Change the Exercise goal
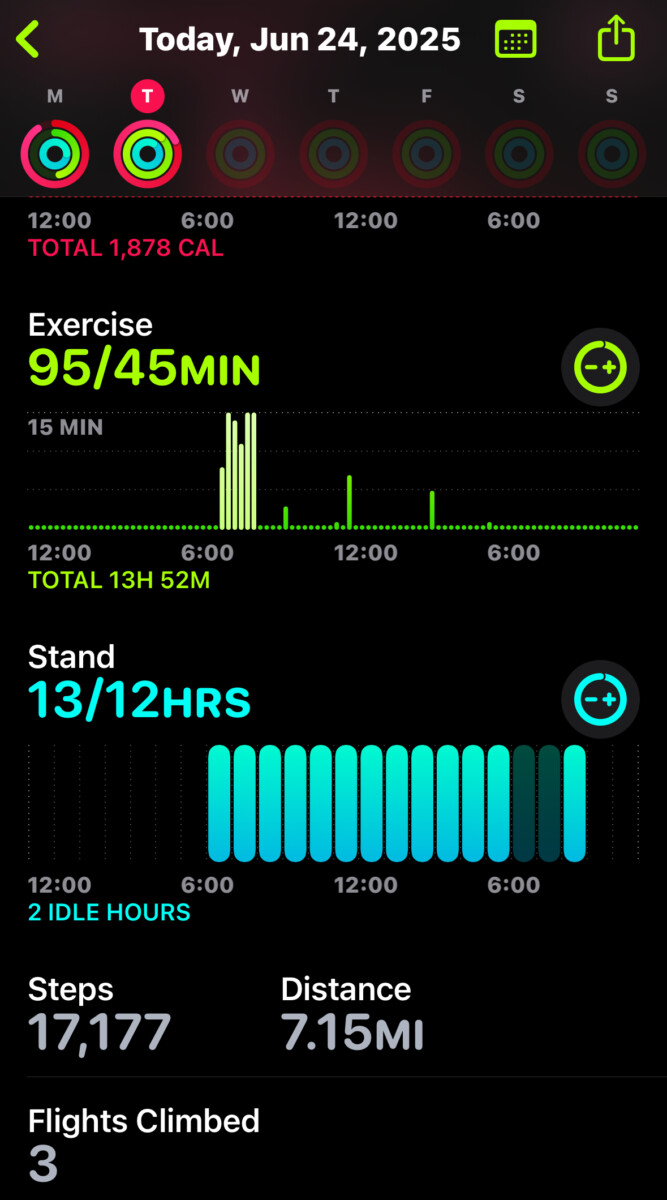 point(600,367)
